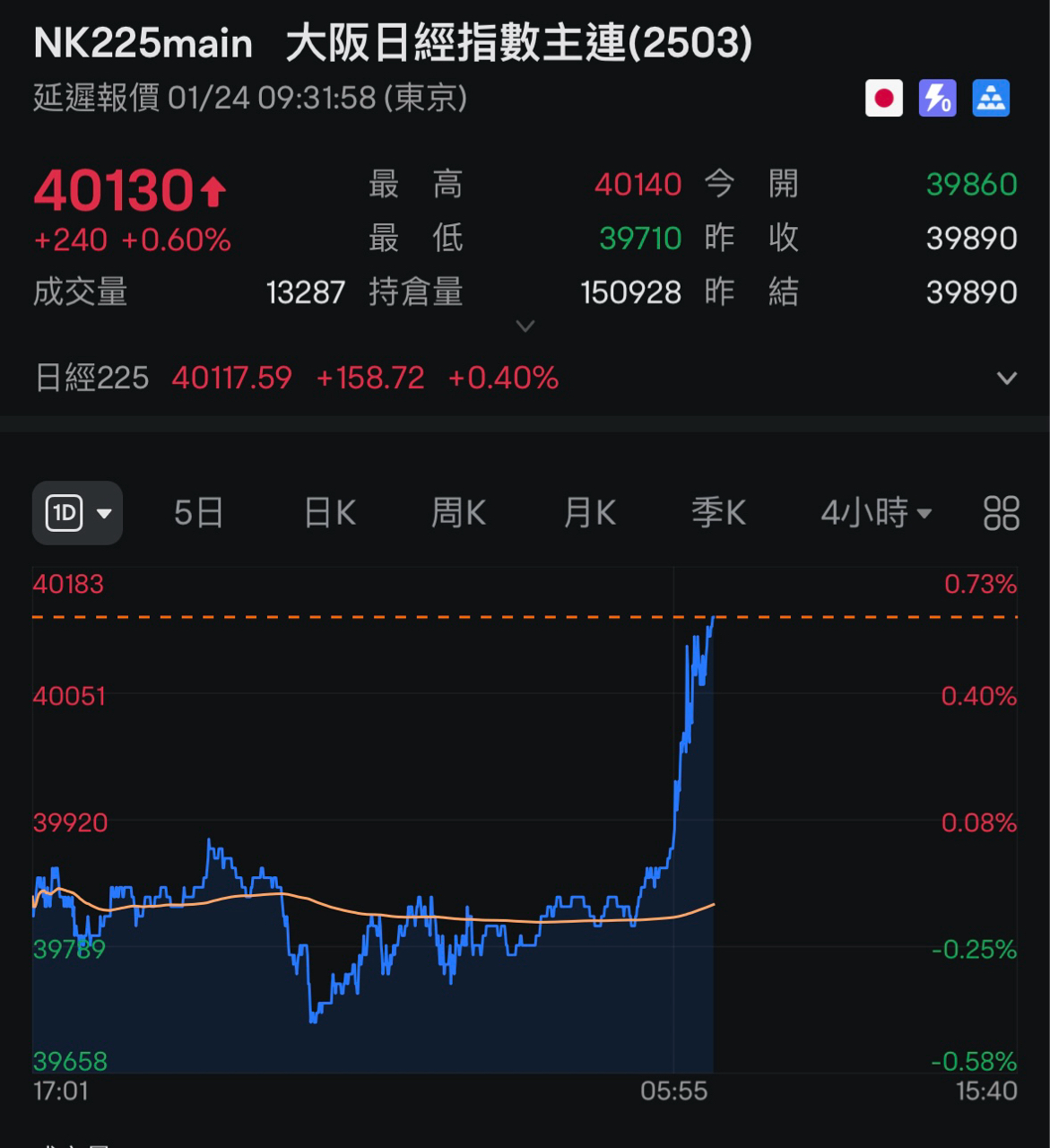The image size is (1050, 1148).
Task: Open the lightning fast-order icon
Action: [937, 98]
